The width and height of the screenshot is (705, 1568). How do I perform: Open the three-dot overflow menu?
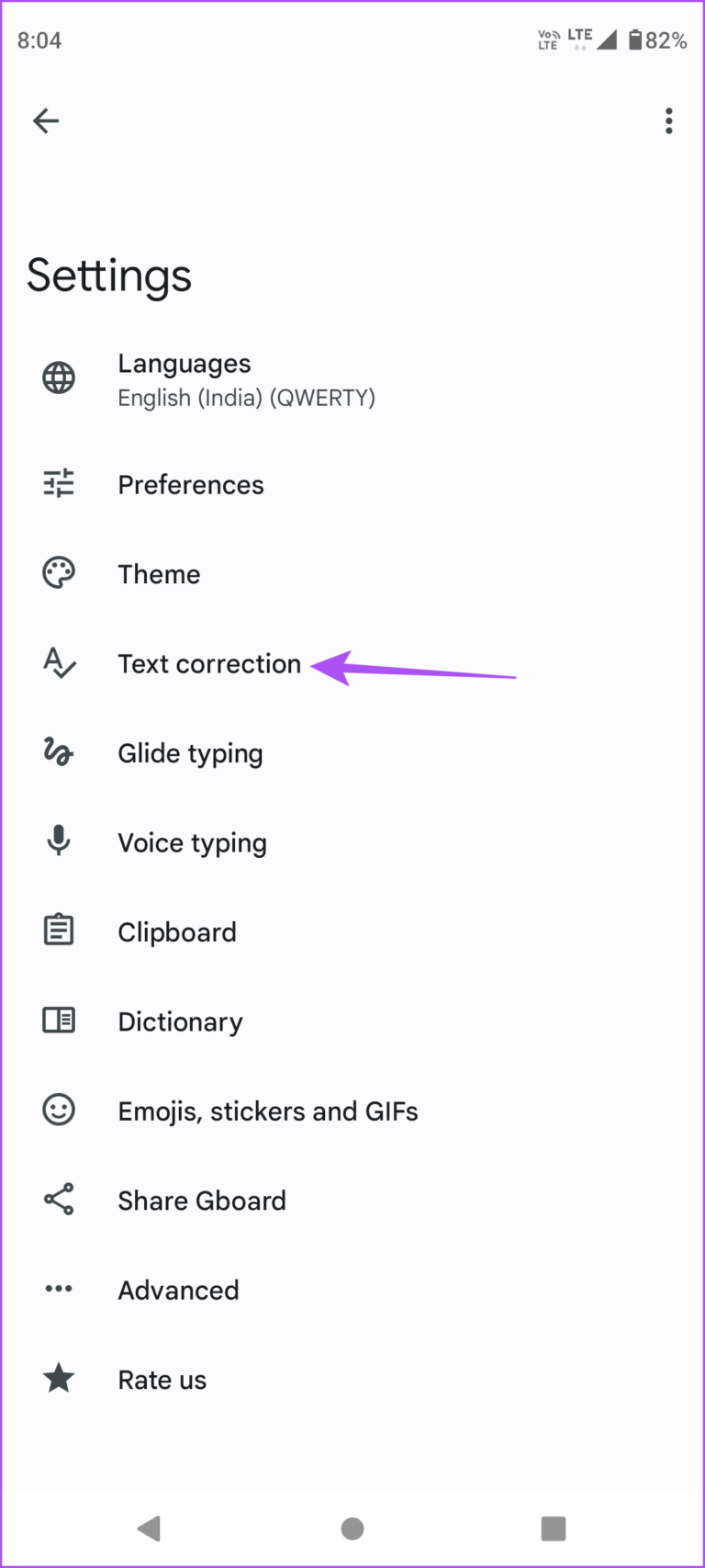[669, 120]
